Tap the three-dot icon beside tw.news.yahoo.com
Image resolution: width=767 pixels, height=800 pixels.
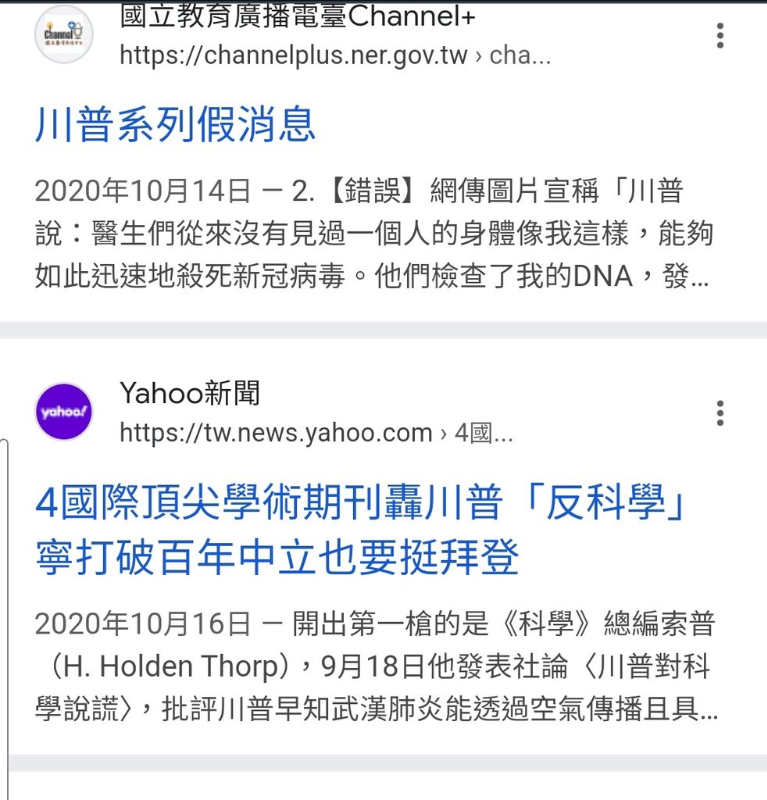(x=719, y=412)
